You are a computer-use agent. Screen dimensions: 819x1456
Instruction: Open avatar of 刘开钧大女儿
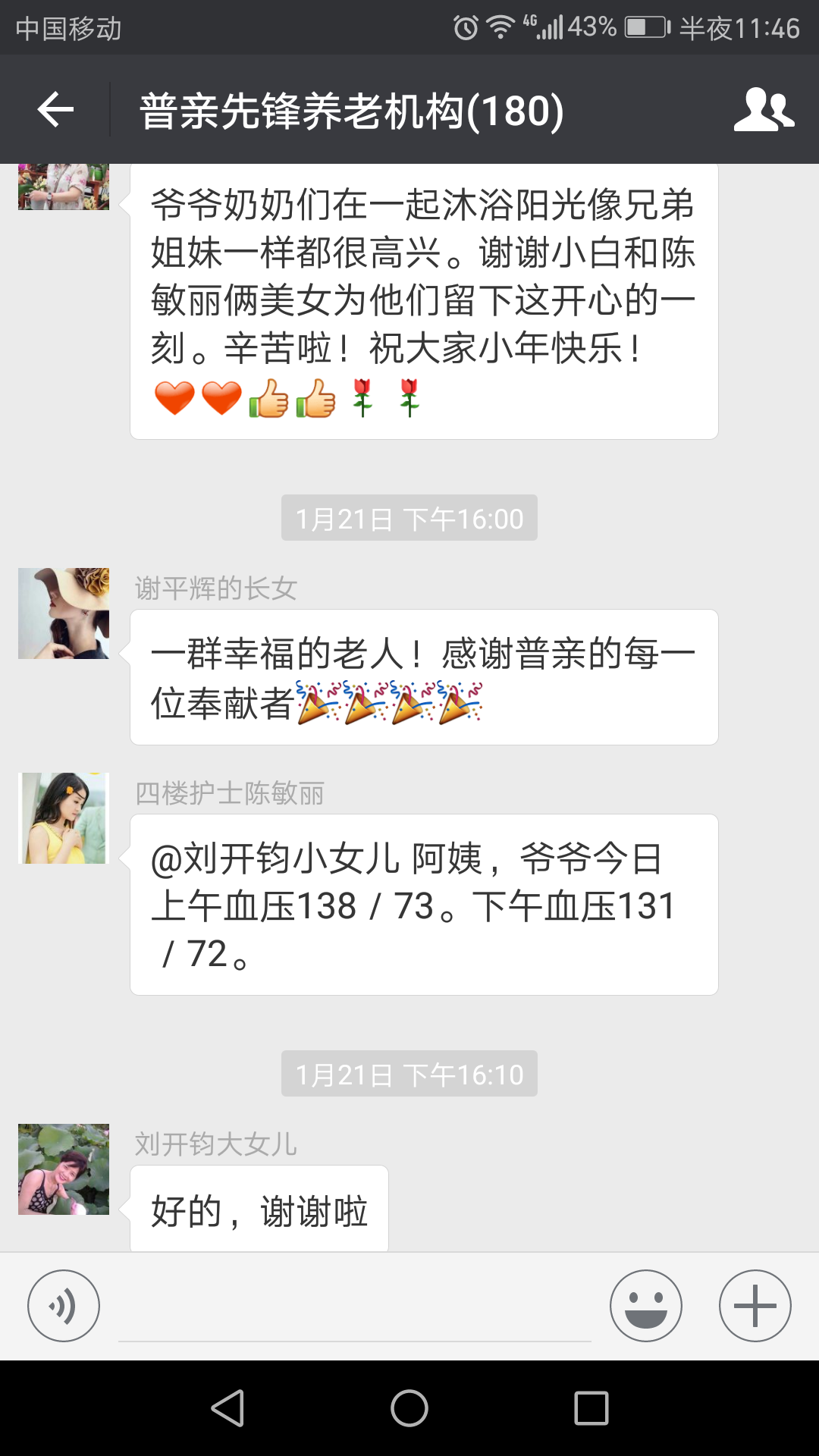click(x=64, y=1169)
